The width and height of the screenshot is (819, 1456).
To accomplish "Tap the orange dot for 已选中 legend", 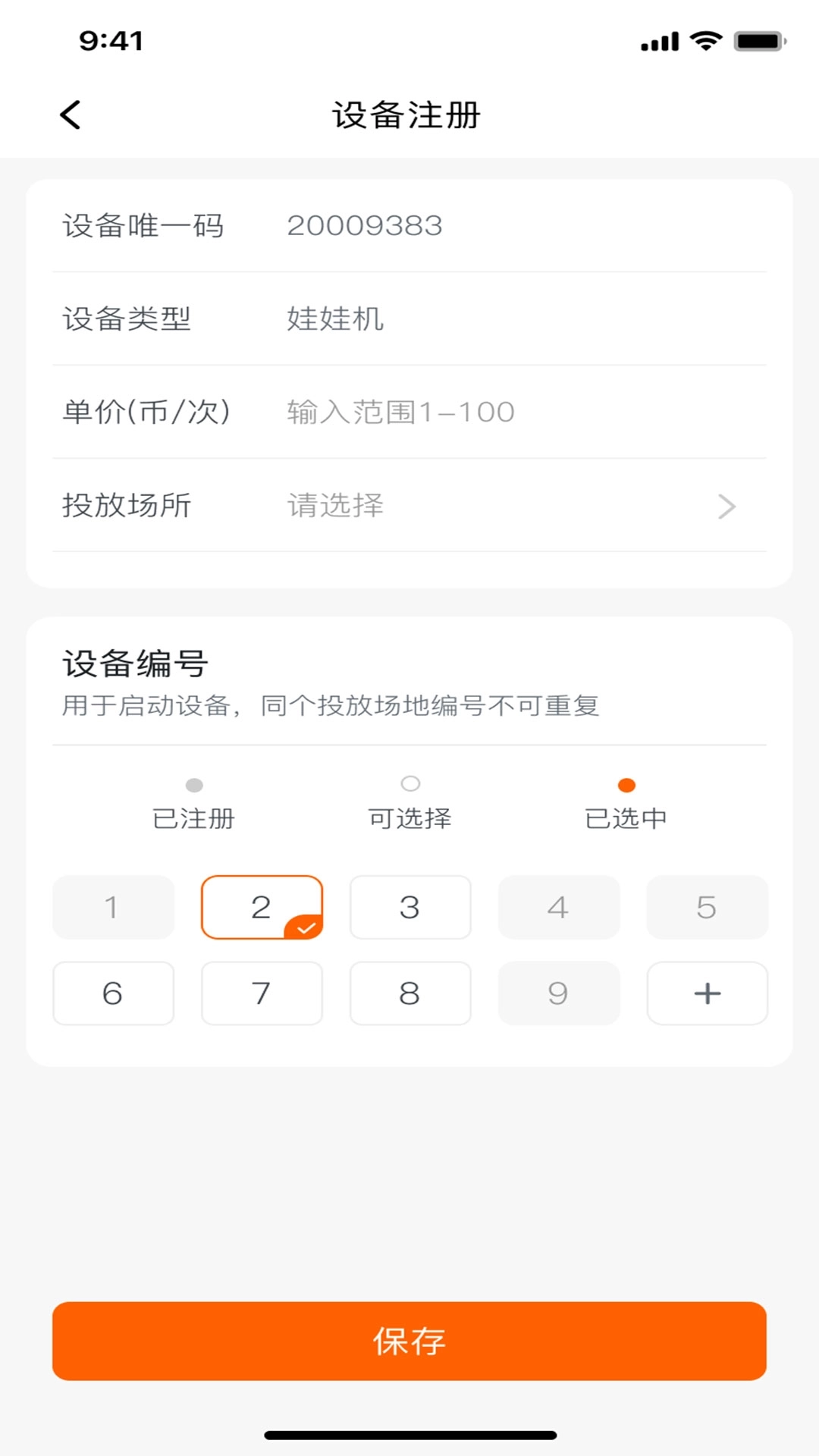I will [x=626, y=785].
